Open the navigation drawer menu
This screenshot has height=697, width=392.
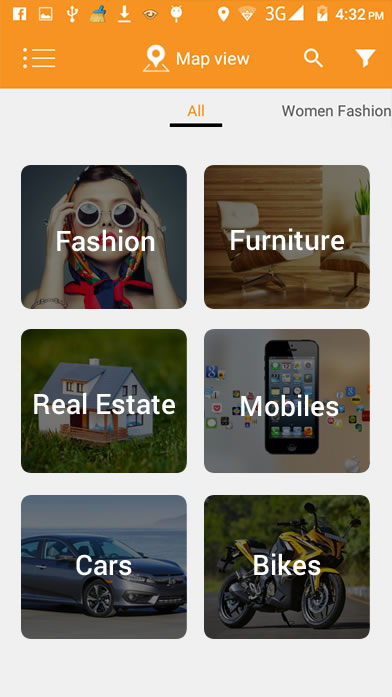coord(39,58)
